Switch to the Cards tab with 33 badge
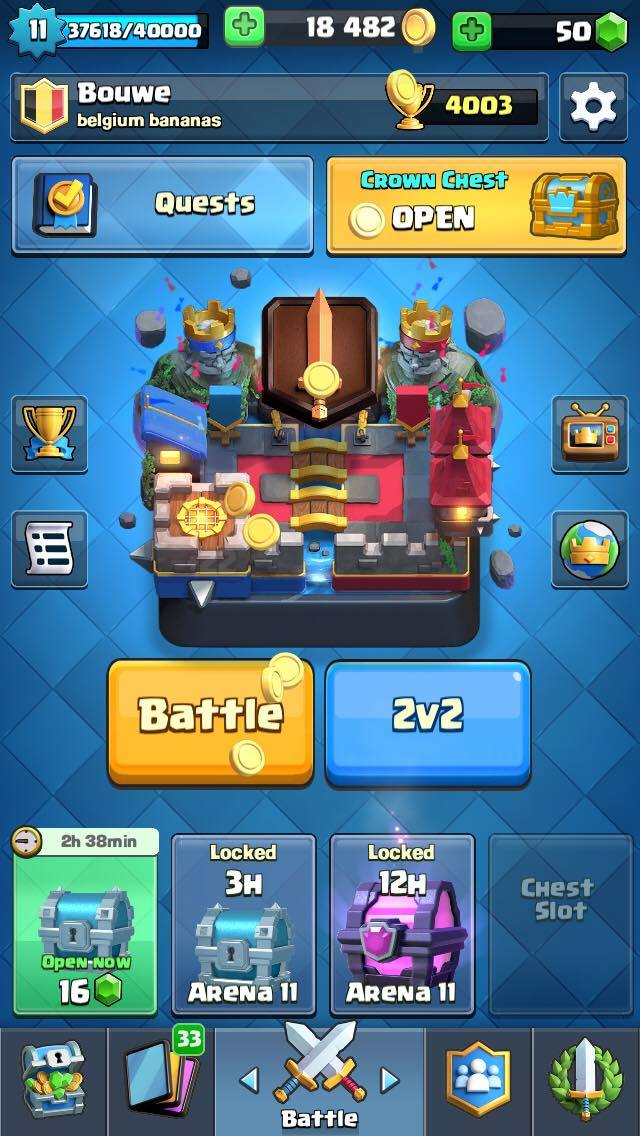This screenshot has width=640, height=1136. tap(161, 1081)
